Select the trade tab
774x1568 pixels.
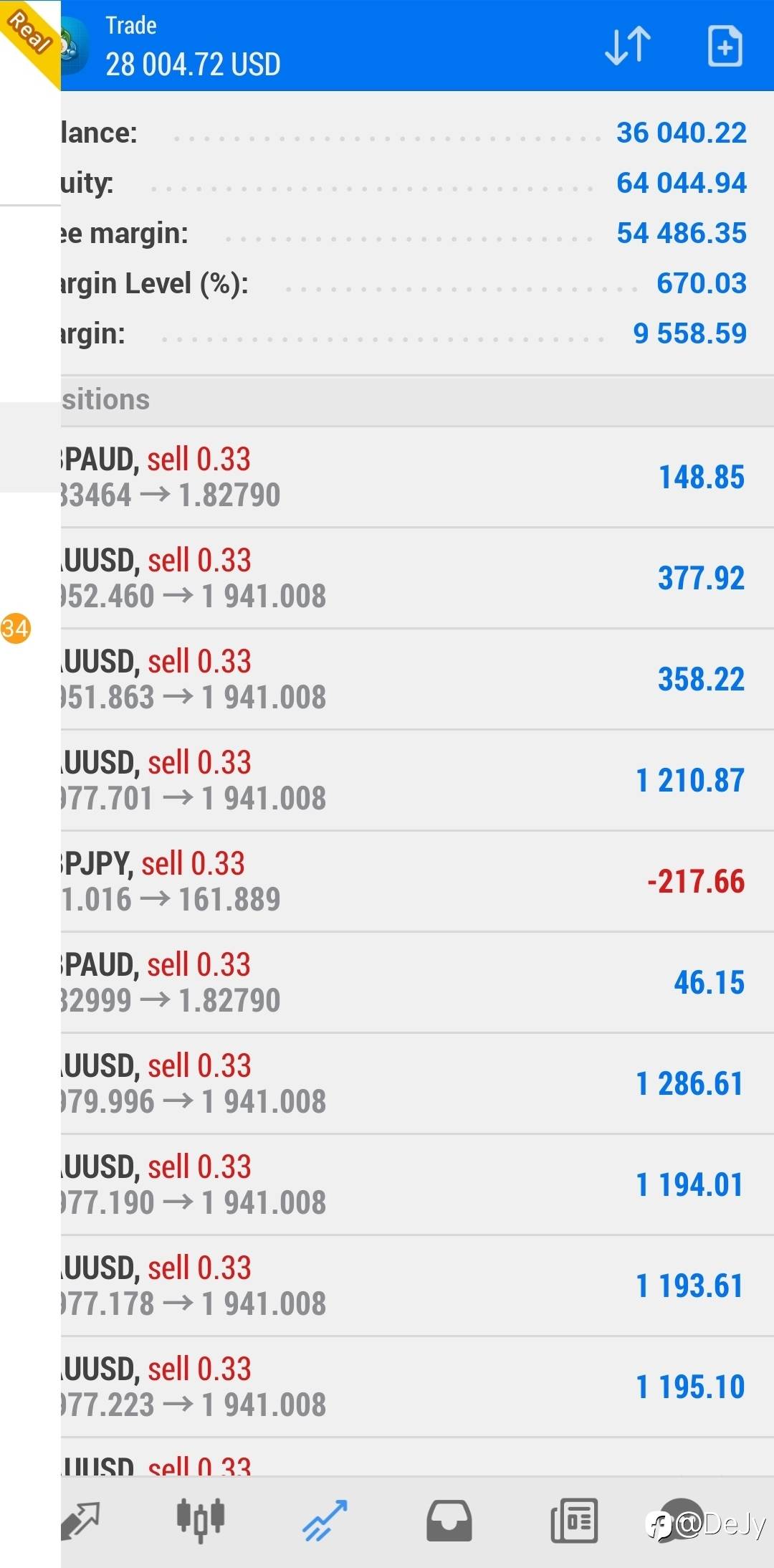325,1520
